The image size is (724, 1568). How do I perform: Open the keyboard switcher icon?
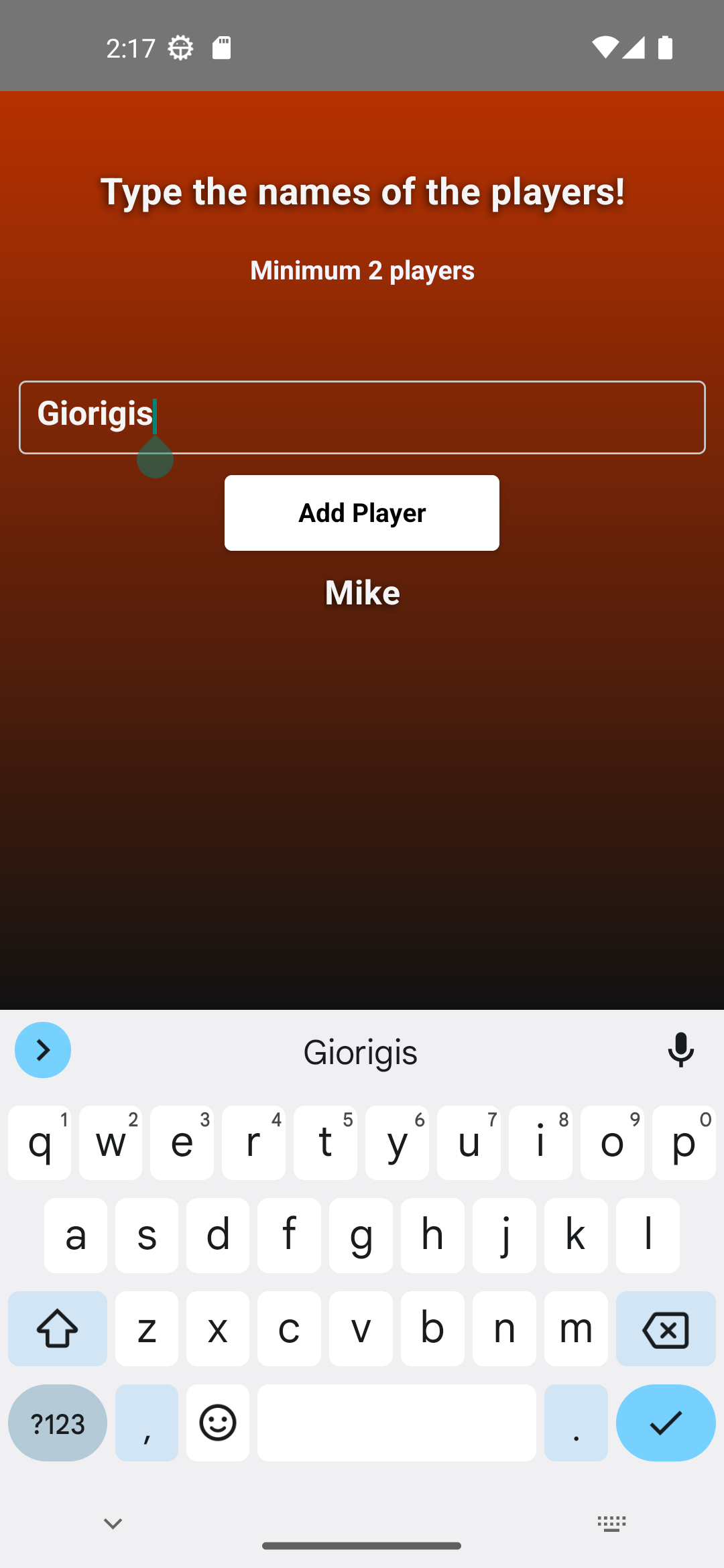pos(611,1524)
